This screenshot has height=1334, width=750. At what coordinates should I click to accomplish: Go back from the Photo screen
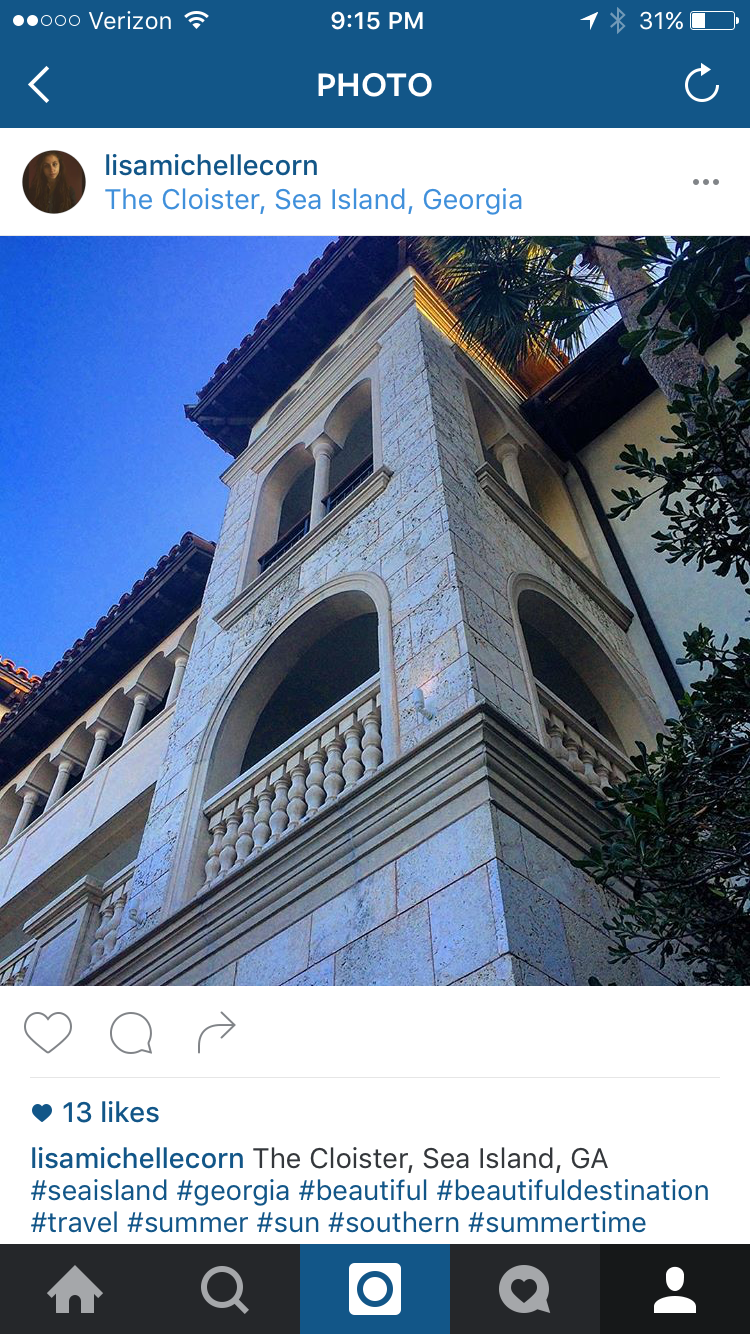(39, 85)
